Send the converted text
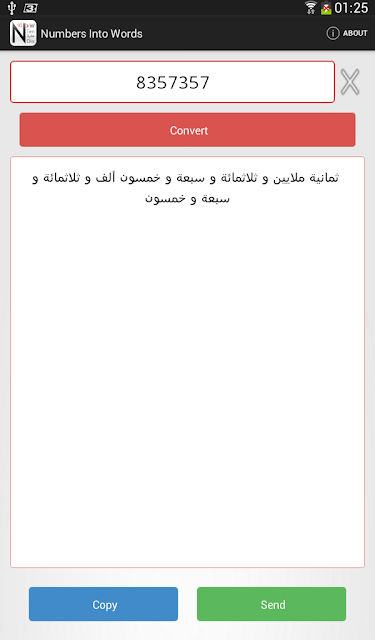375x640 pixels. pyautogui.click(x=271, y=604)
